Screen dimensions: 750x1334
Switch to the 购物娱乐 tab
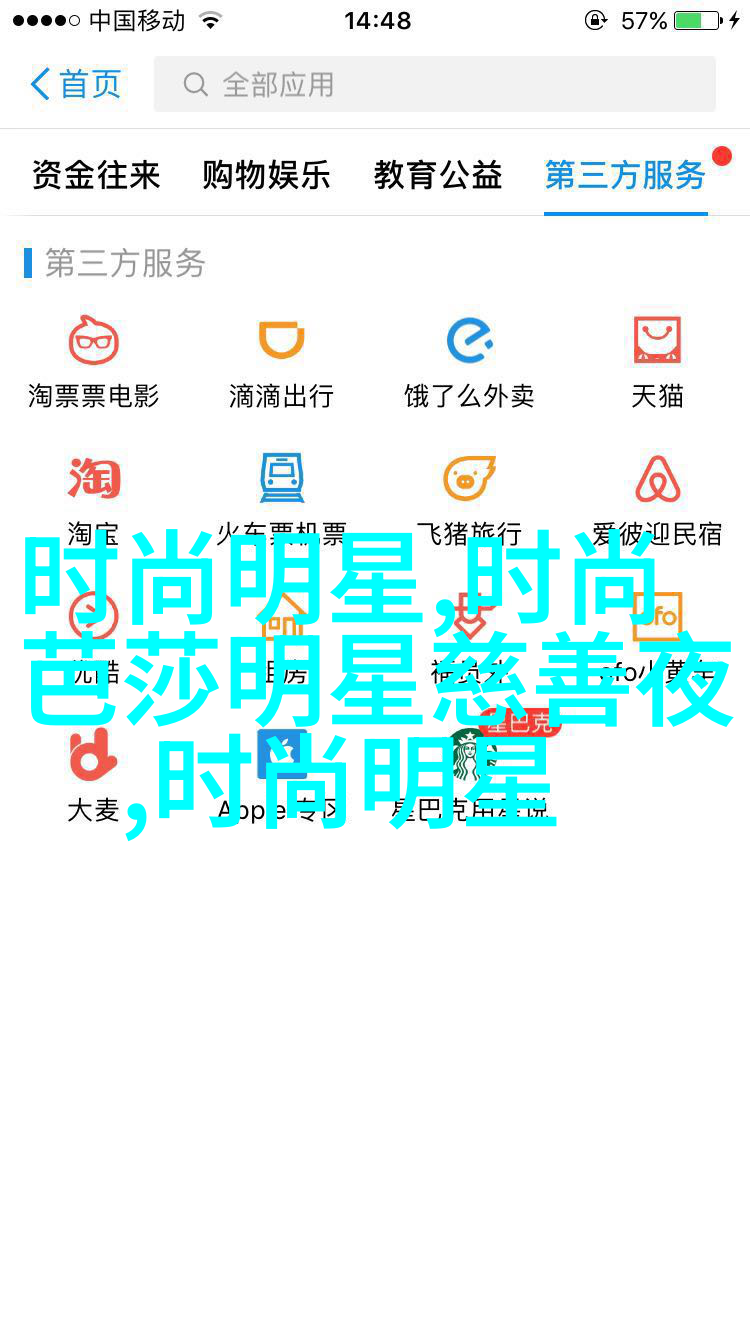tap(266, 176)
